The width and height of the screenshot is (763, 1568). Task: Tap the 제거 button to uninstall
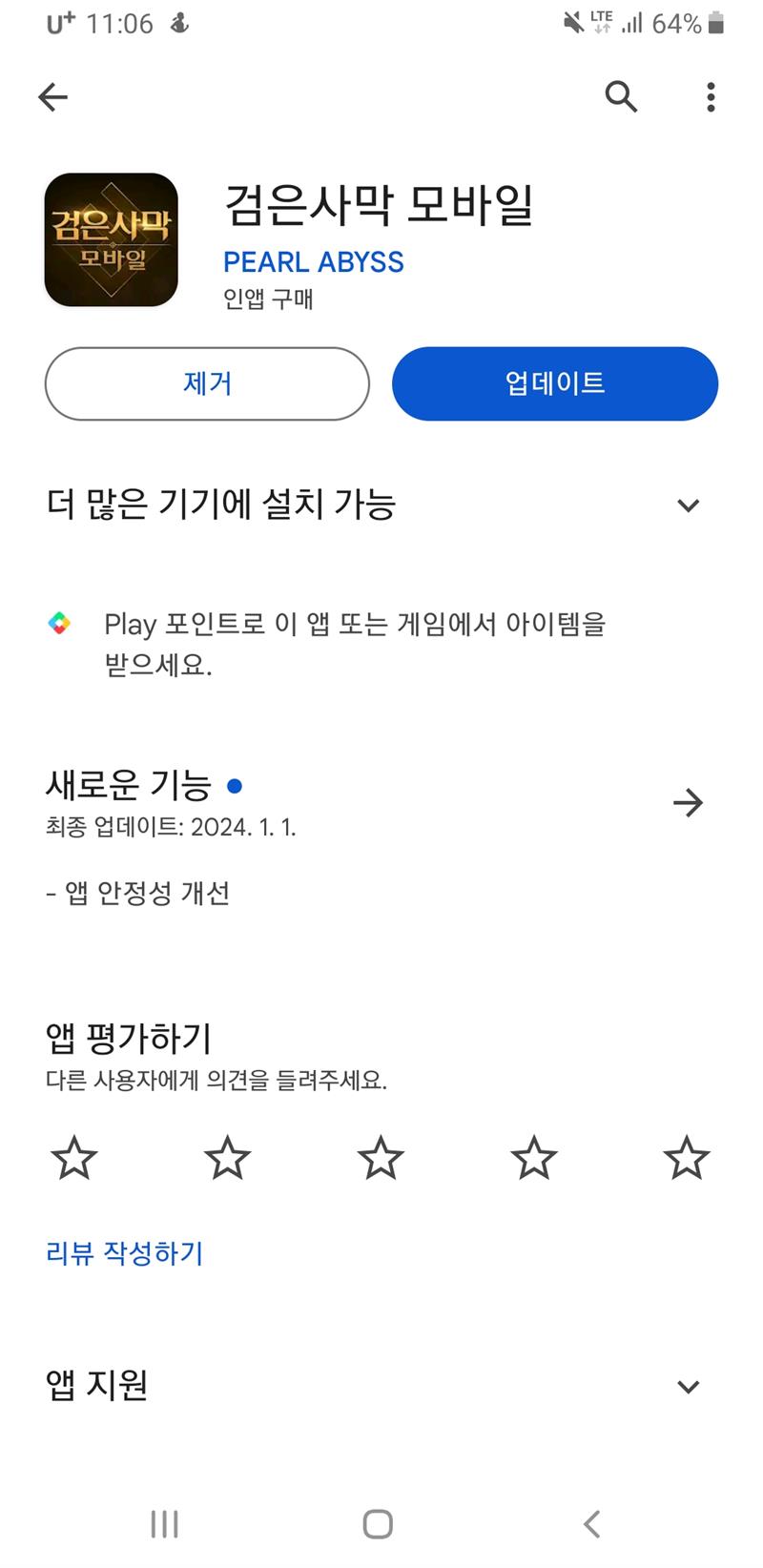click(x=207, y=383)
